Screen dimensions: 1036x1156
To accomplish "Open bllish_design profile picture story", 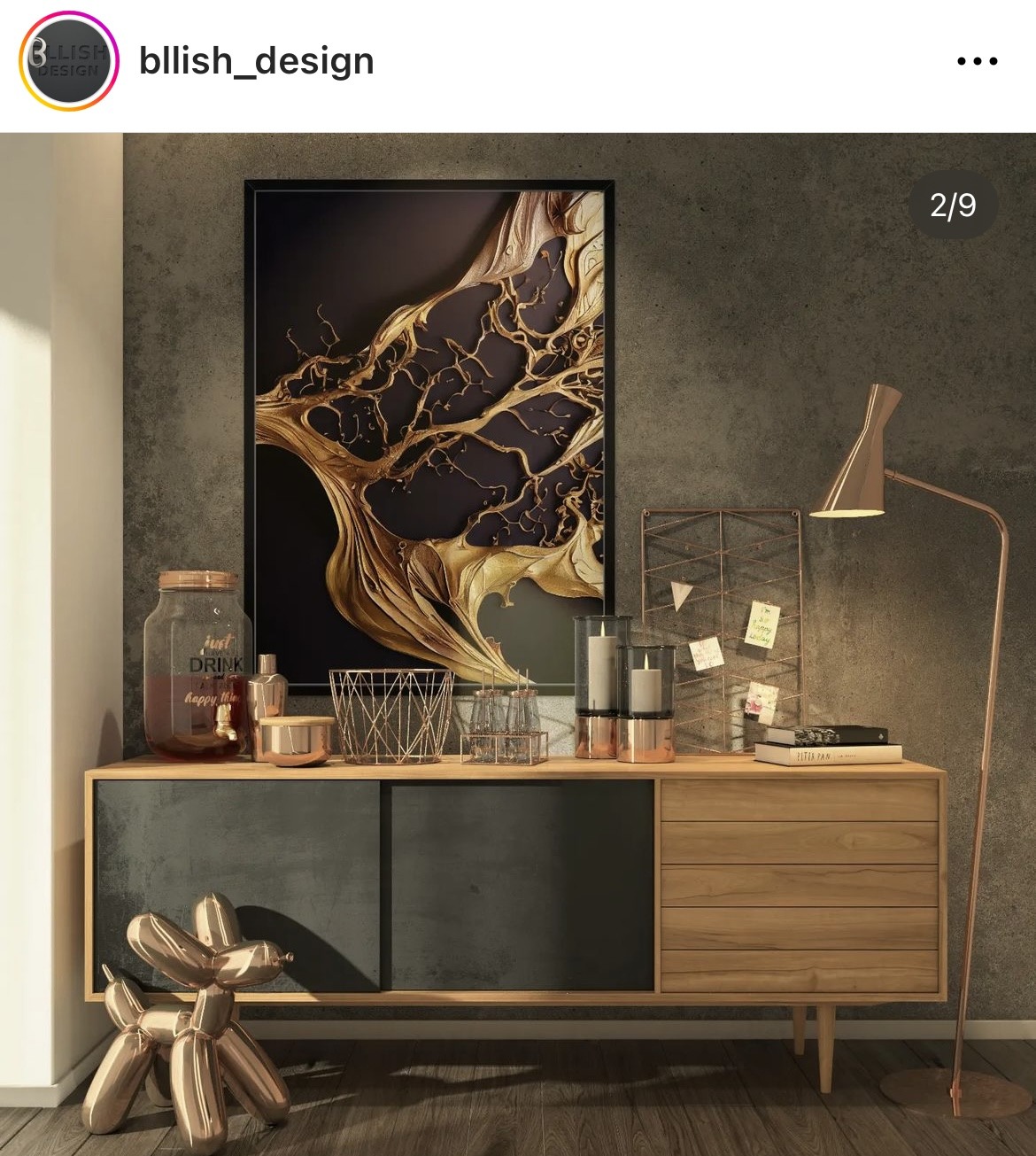I will [x=68, y=61].
